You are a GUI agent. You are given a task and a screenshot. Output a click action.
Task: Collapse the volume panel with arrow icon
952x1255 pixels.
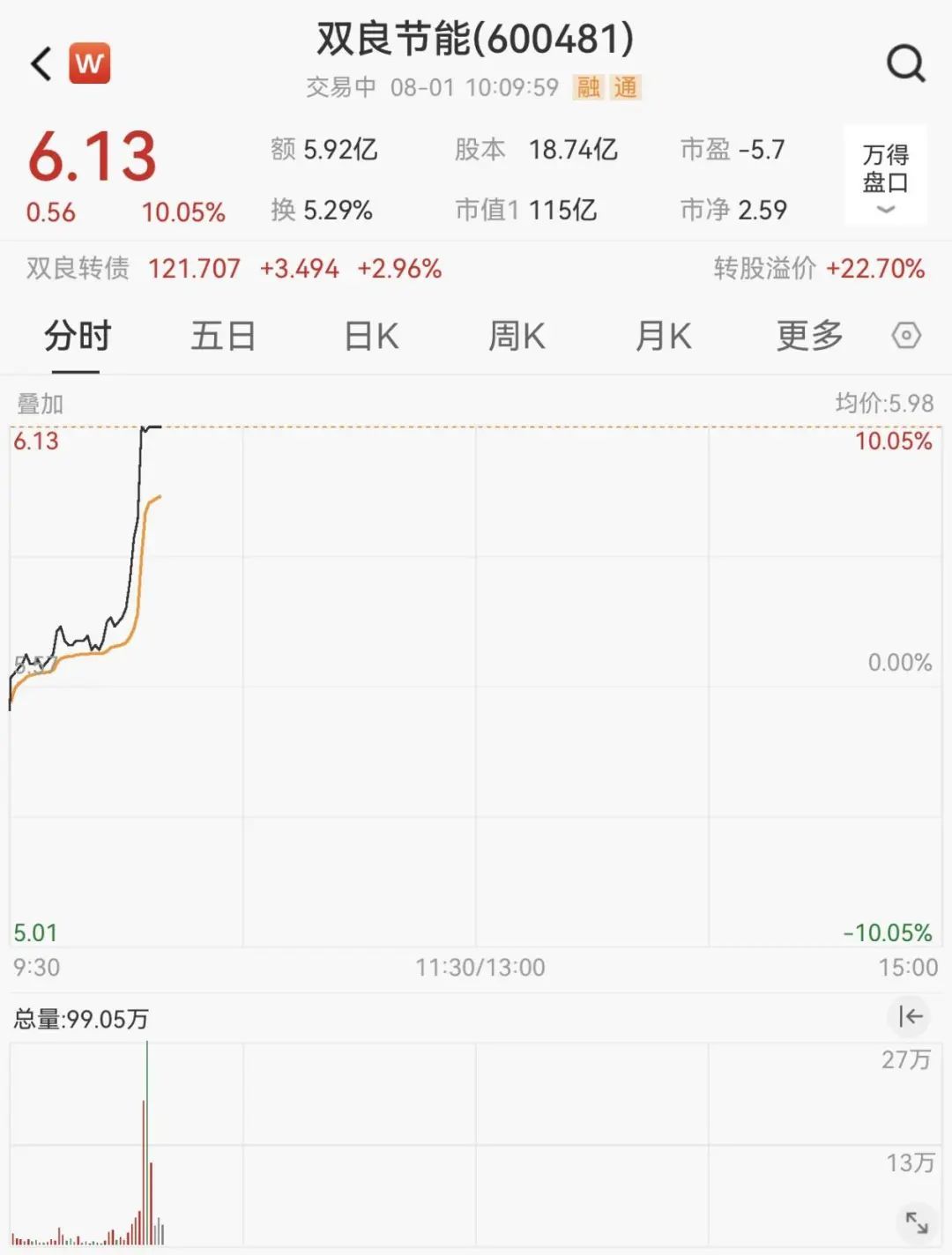tap(911, 1016)
